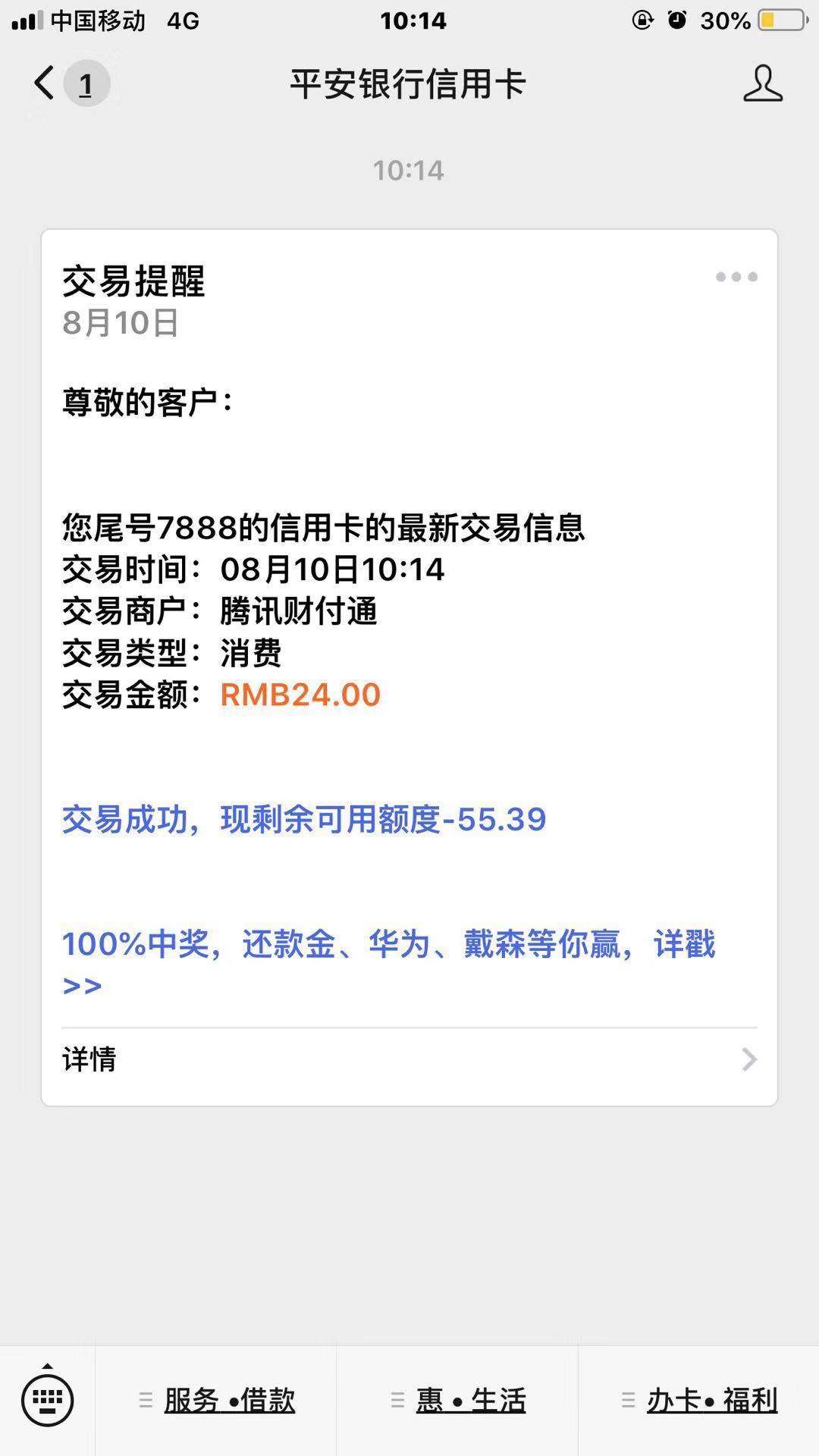Open the three-dot menu on the transaction card
The image size is (819, 1456).
(x=736, y=278)
